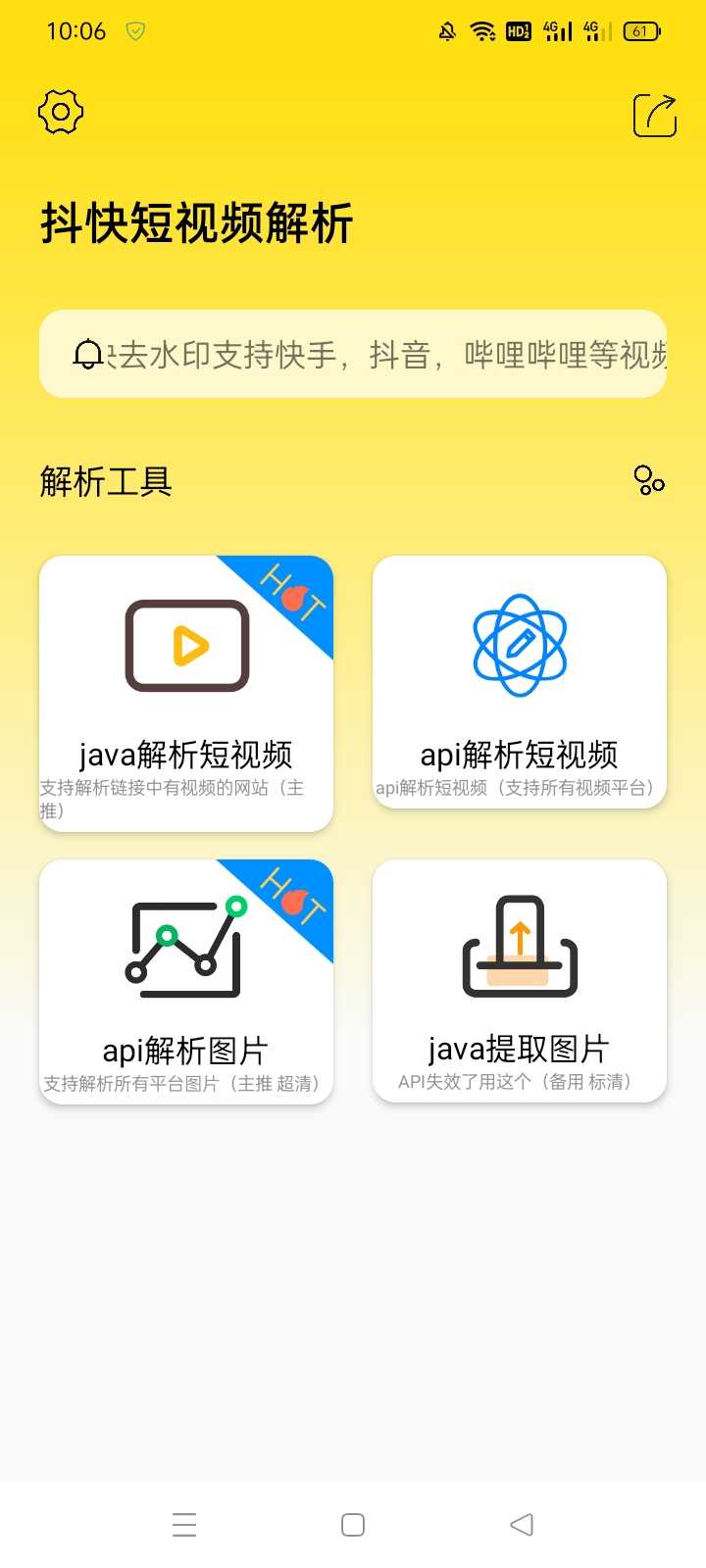Go back using the system back button
This screenshot has height=1568, width=706.
pyautogui.click(x=522, y=1524)
